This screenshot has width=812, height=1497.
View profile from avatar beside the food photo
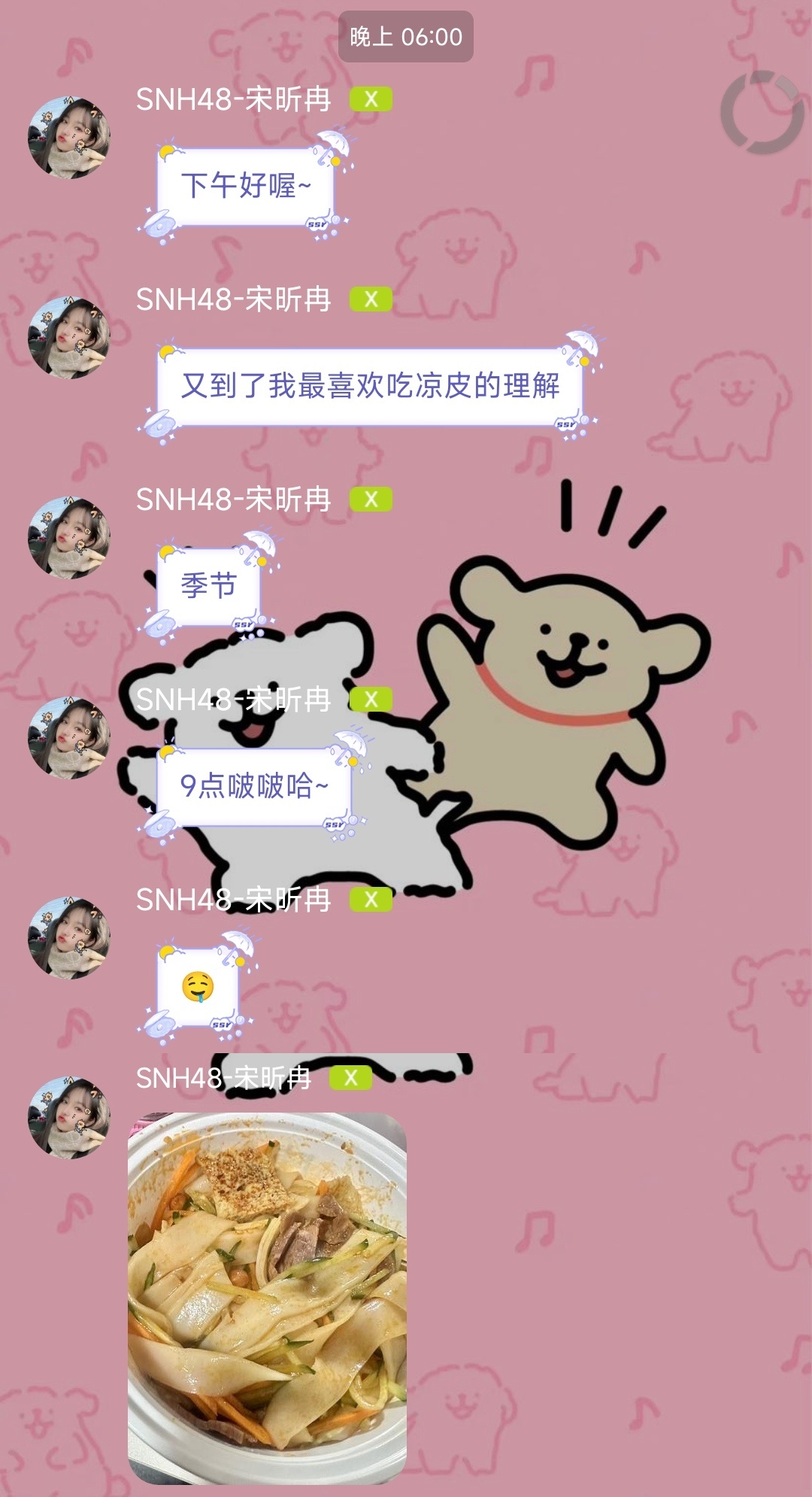click(69, 1118)
